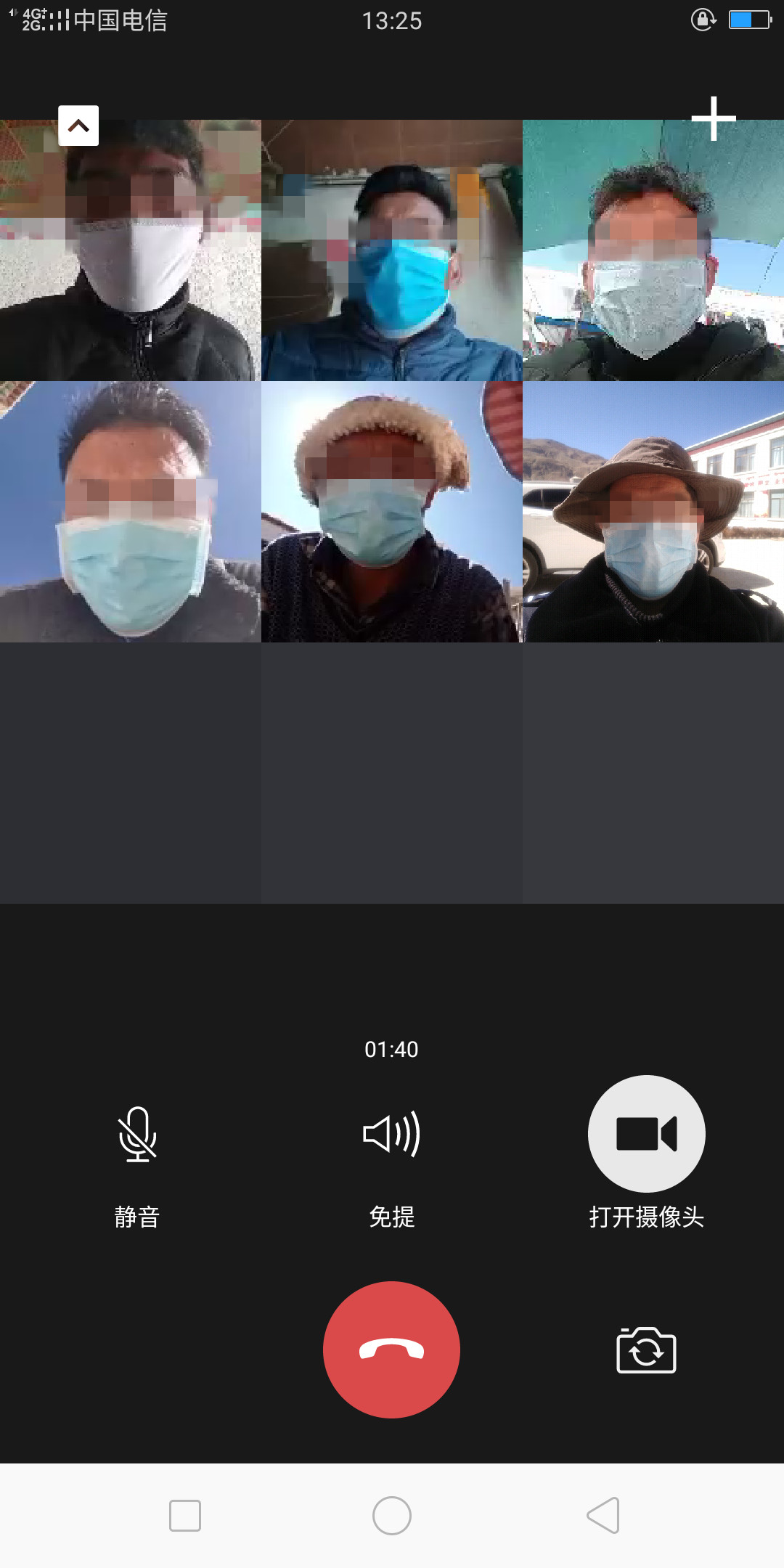Image resolution: width=784 pixels, height=1568 pixels.
Task: Tap 打开摄像头 to turn on the camera
Action: click(646, 1134)
